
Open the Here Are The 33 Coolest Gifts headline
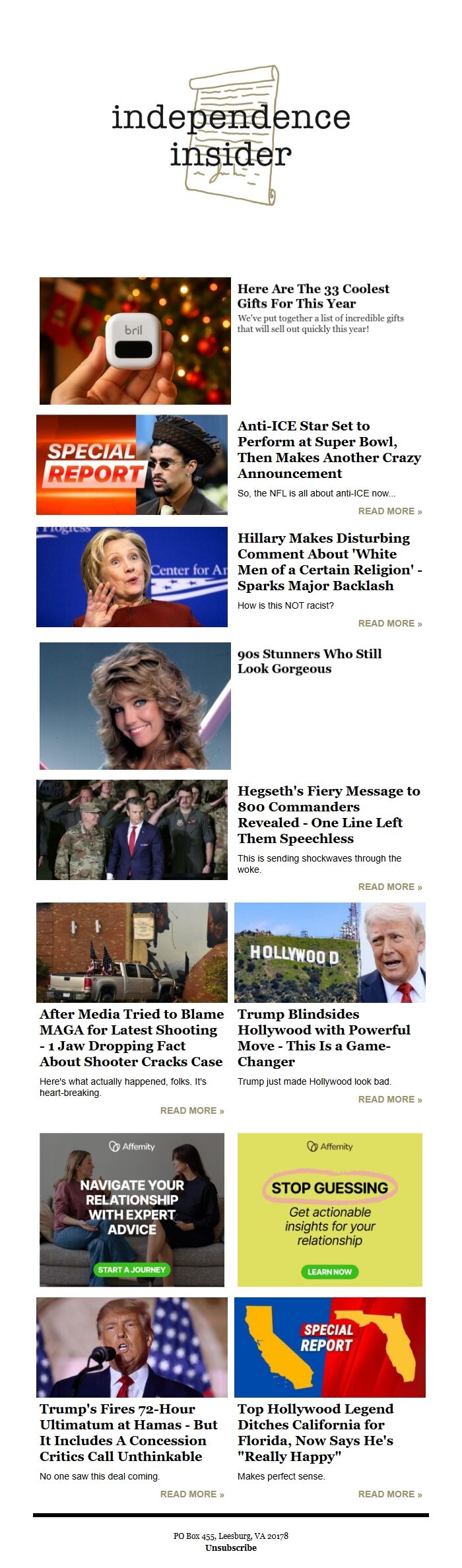coord(313,296)
